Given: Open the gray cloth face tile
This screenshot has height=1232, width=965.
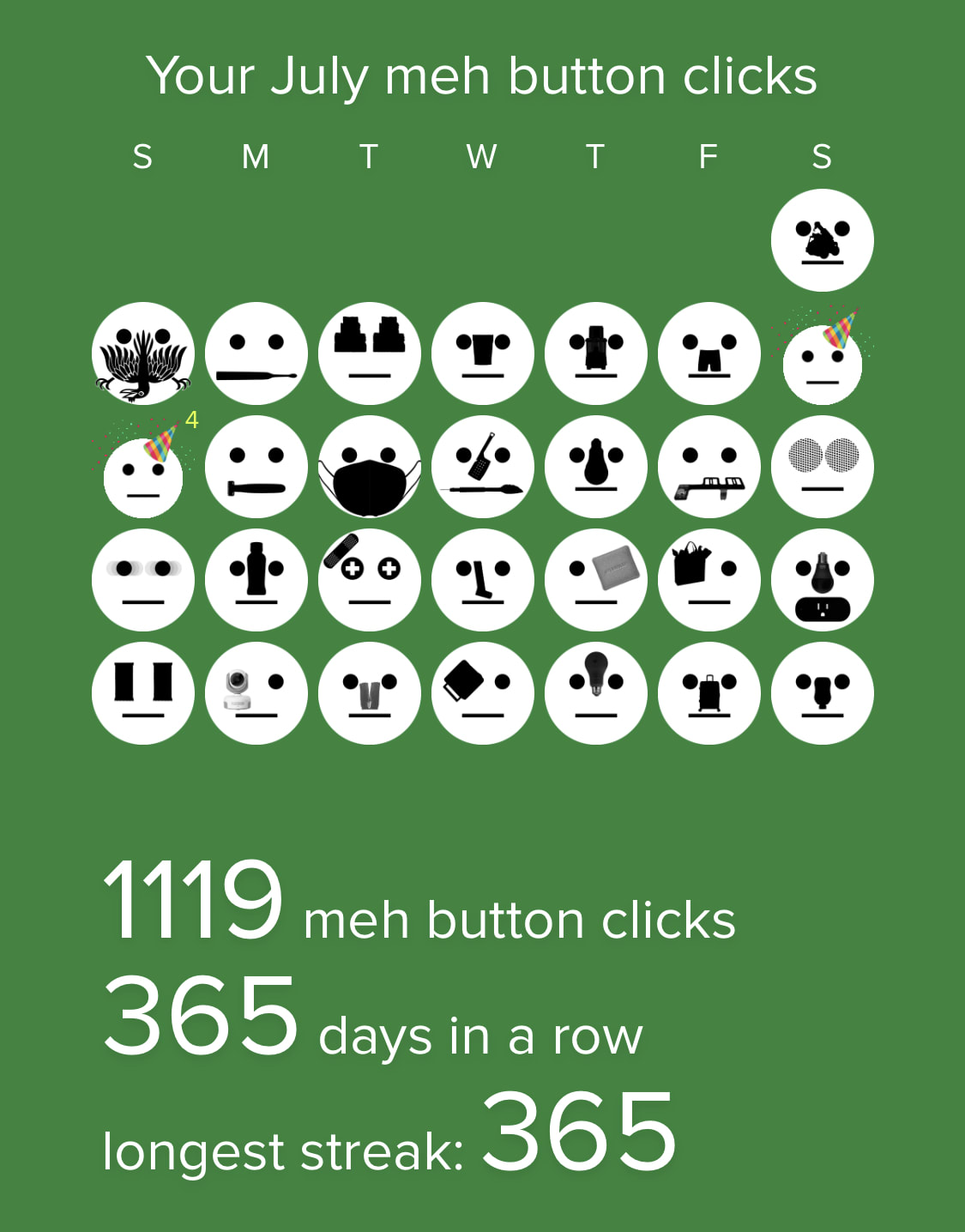Looking at the screenshot, I should 596,580.
